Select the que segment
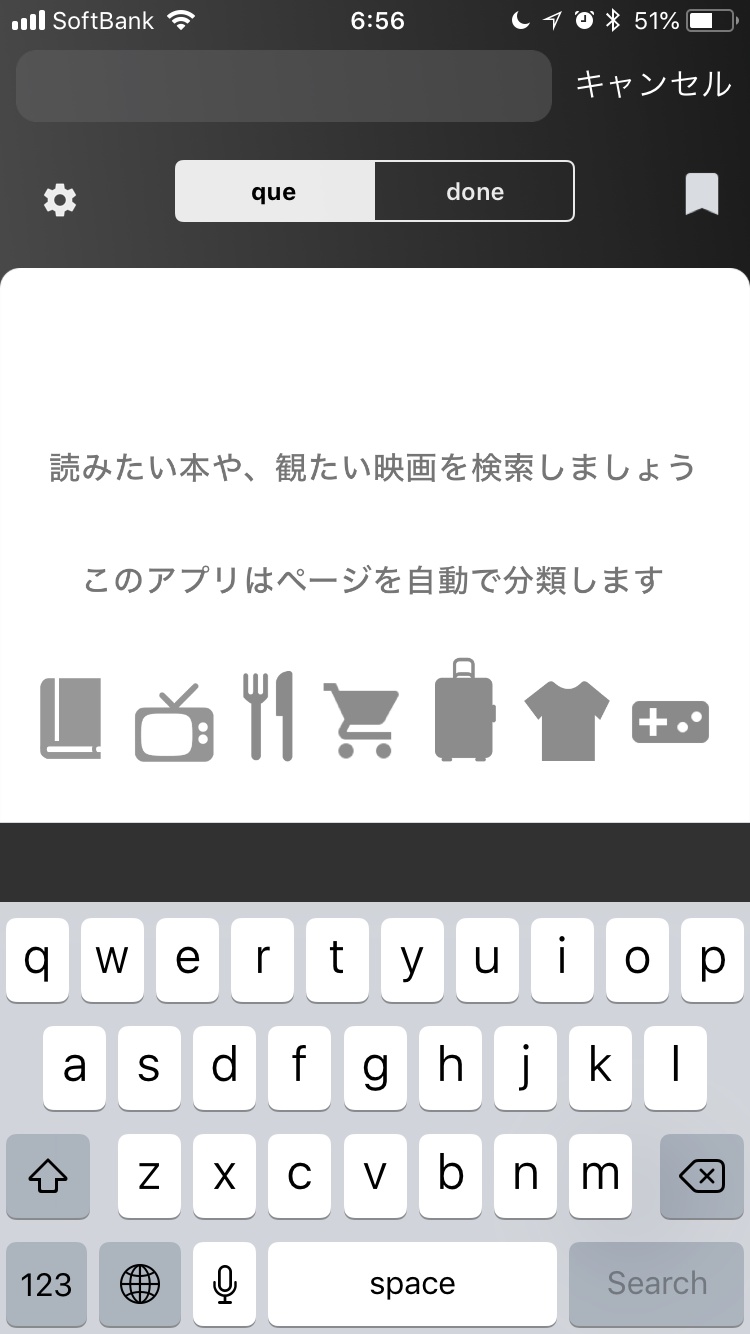This screenshot has width=750, height=1334. click(275, 191)
